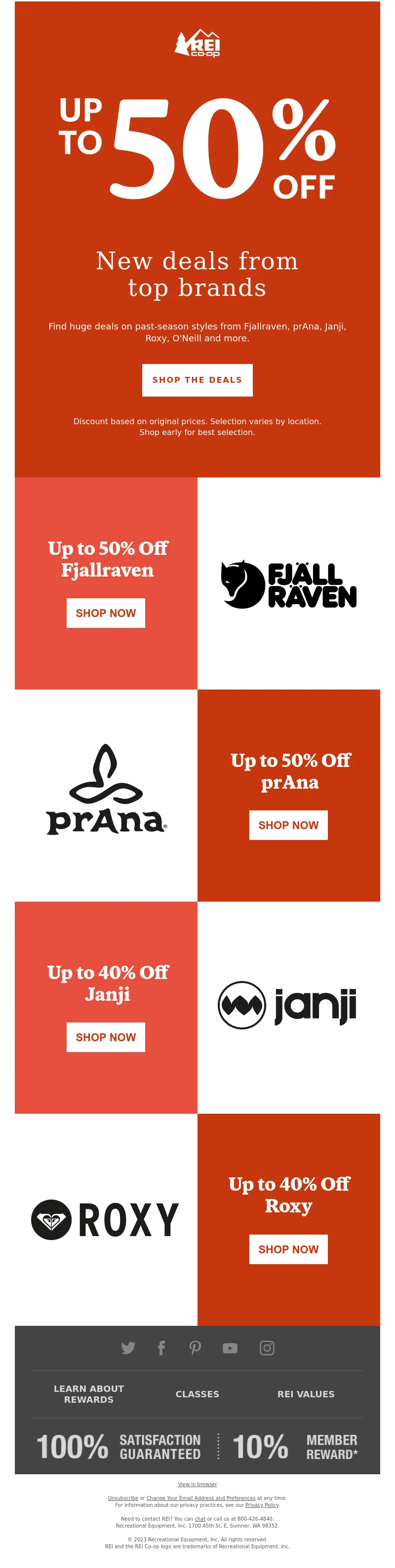Open REI's Instagram profile
Image resolution: width=395 pixels, height=1568 pixels.
pos(267,1348)
